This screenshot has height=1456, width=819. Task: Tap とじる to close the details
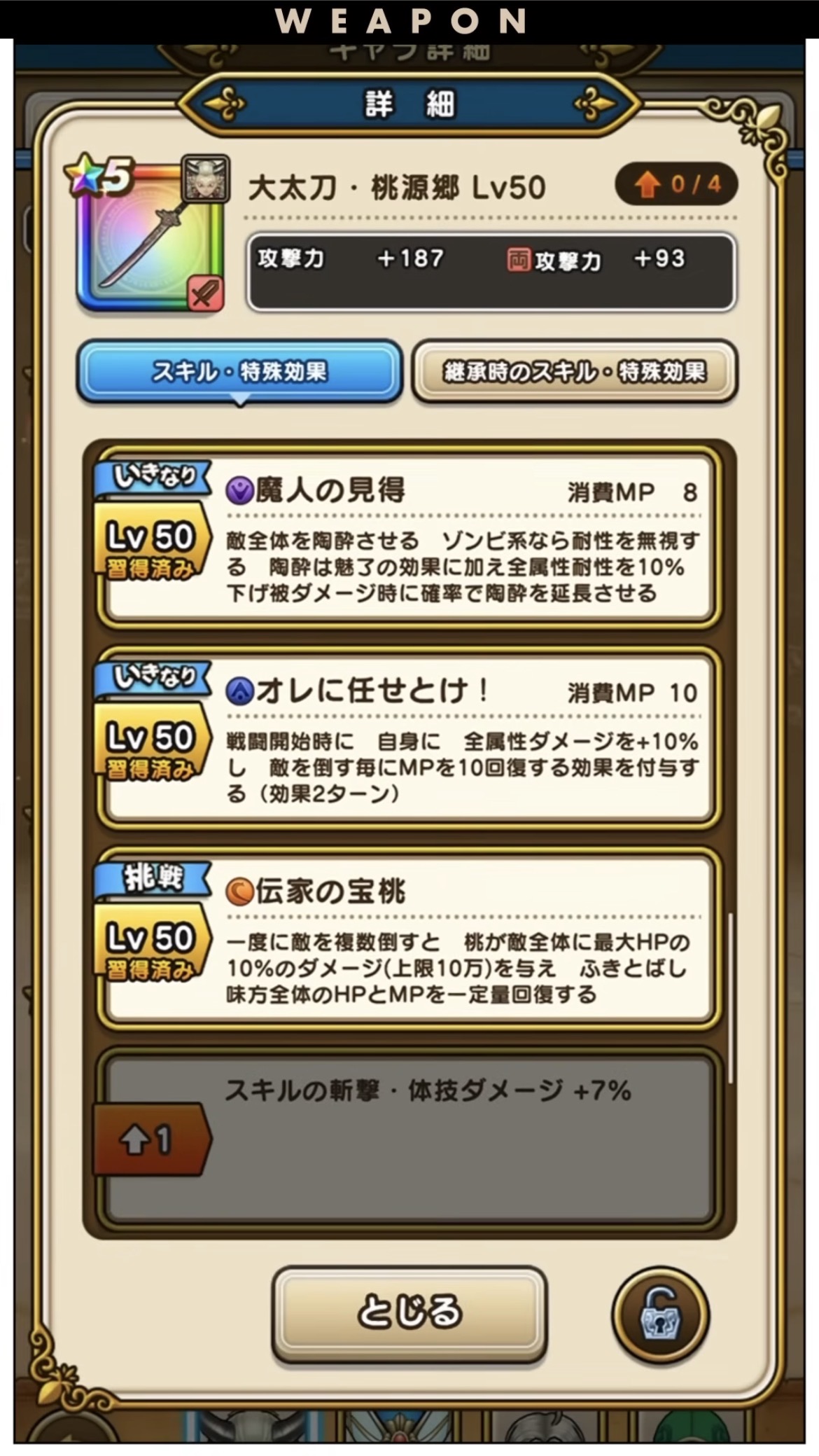[x=409, y=1312]
